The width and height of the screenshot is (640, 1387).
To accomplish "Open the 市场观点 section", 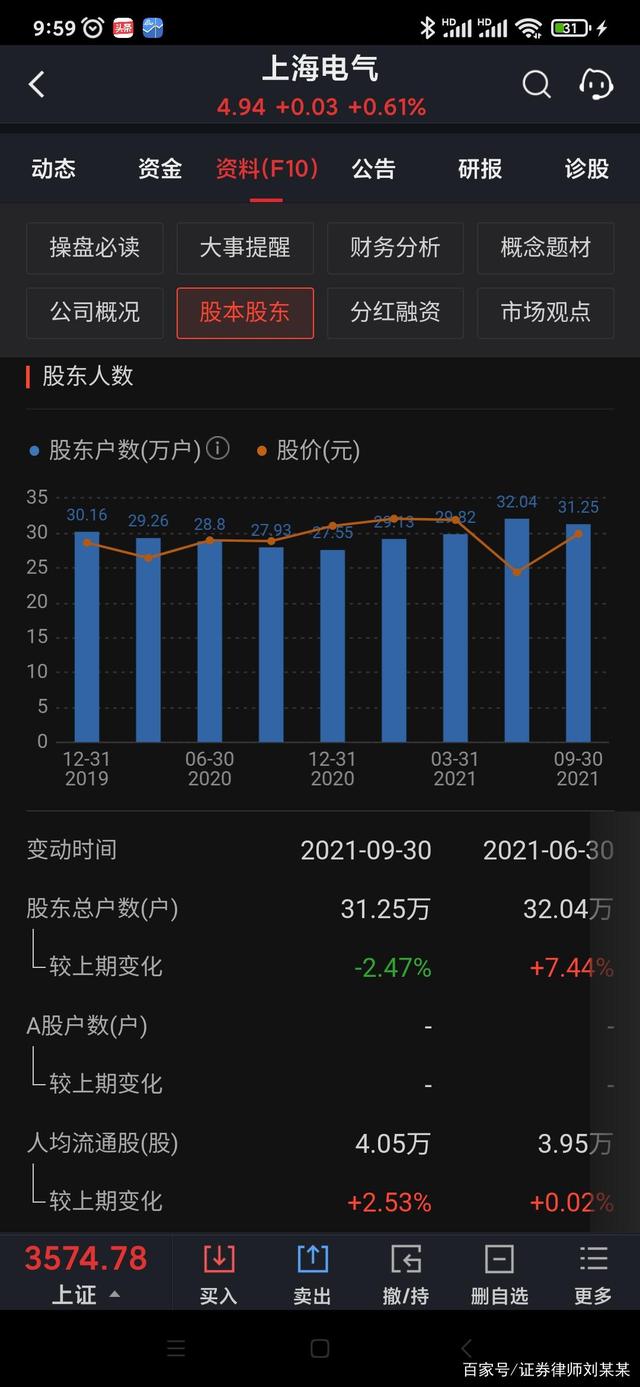I will tap(545, 312).
